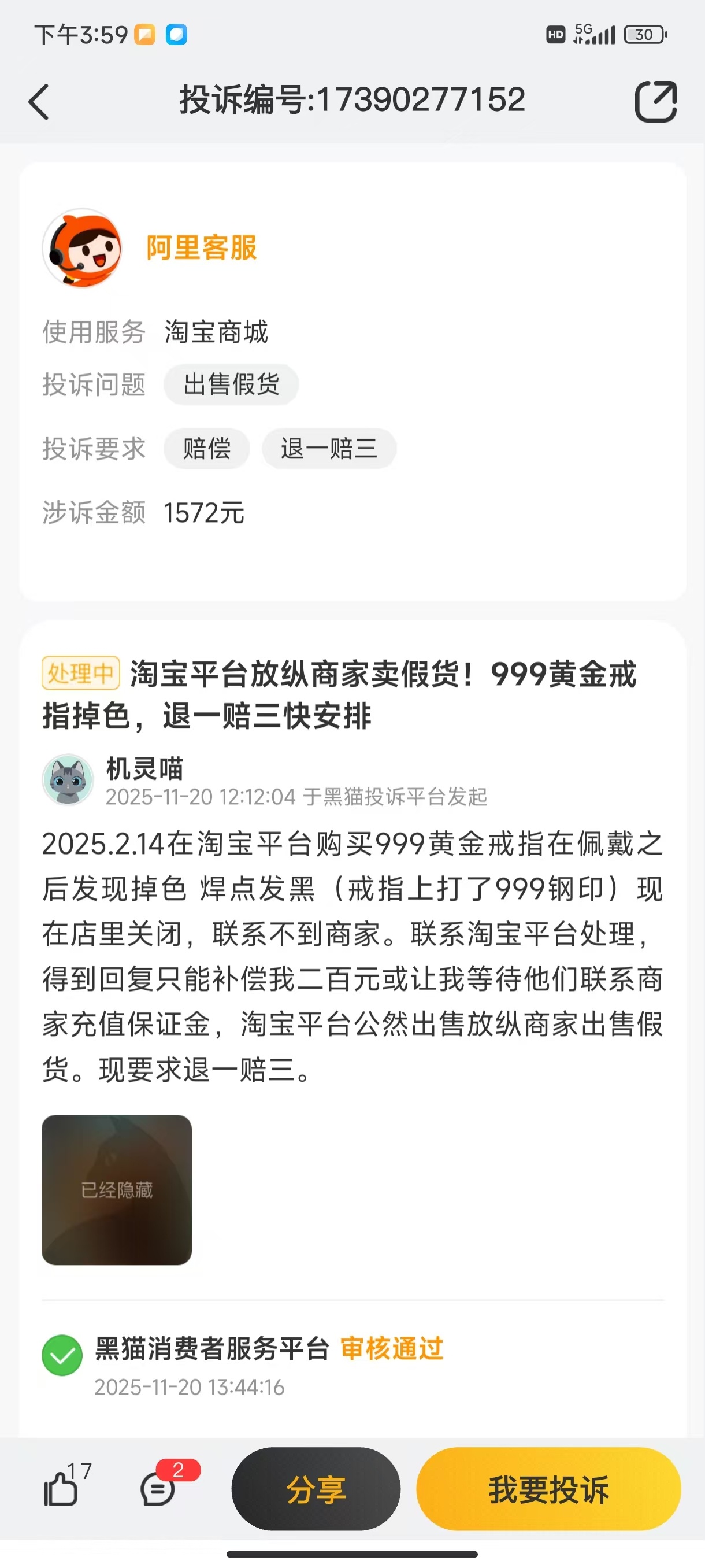Tap the dark 分享 button
Image resolution: width=705 pixels, height=1568 pixels.
[316, 1489]
